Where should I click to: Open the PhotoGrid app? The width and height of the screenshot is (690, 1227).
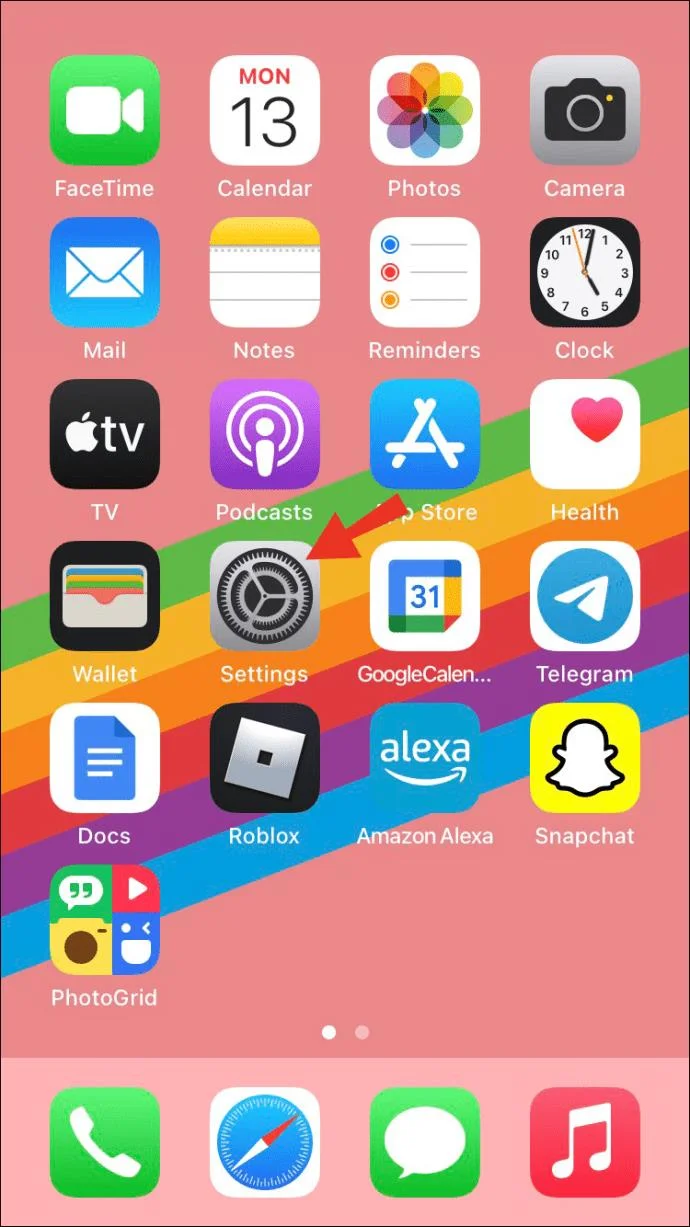click(105, 920)
